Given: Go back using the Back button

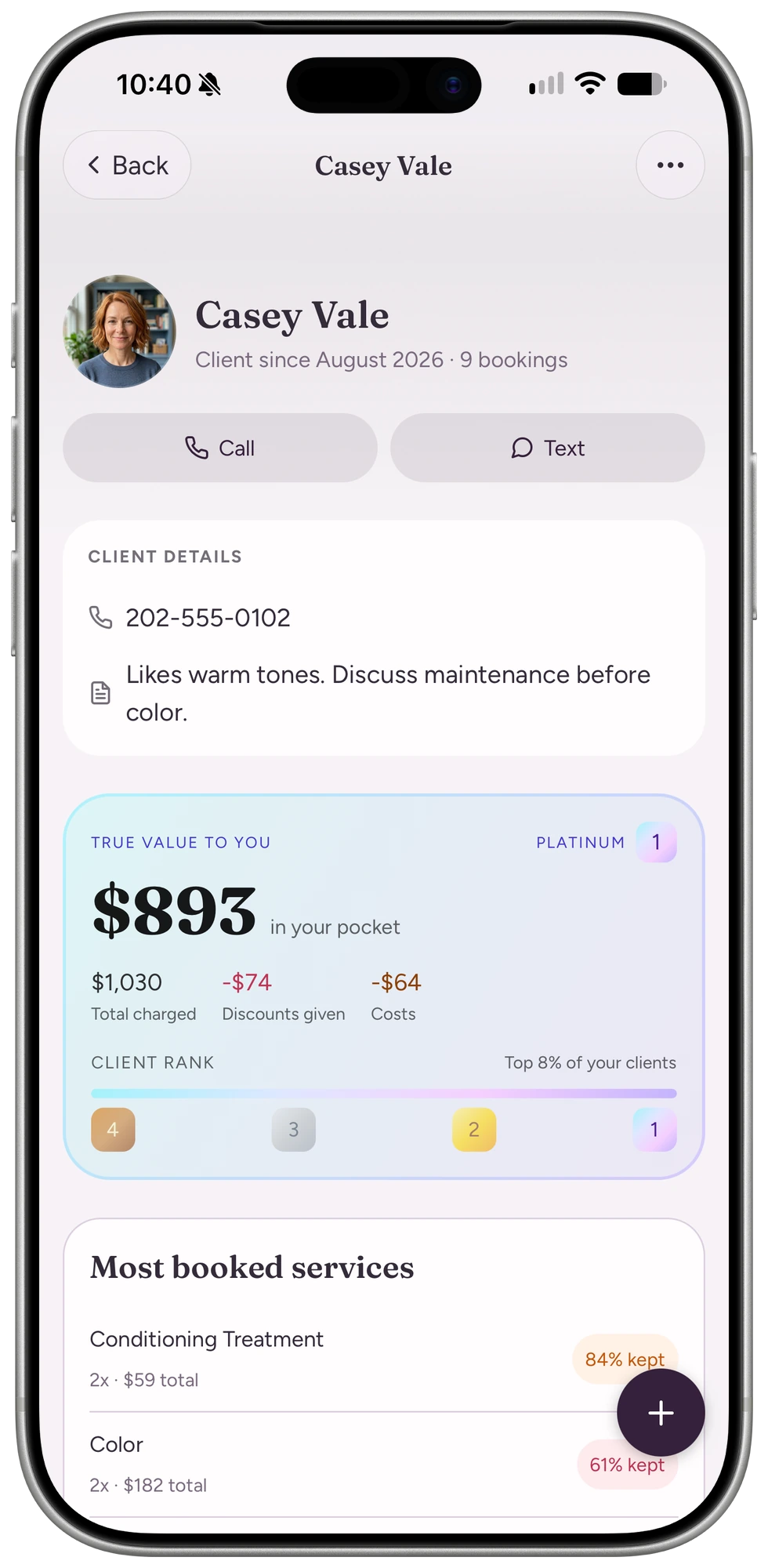Looking at the screenshot, I should (127, 165).
